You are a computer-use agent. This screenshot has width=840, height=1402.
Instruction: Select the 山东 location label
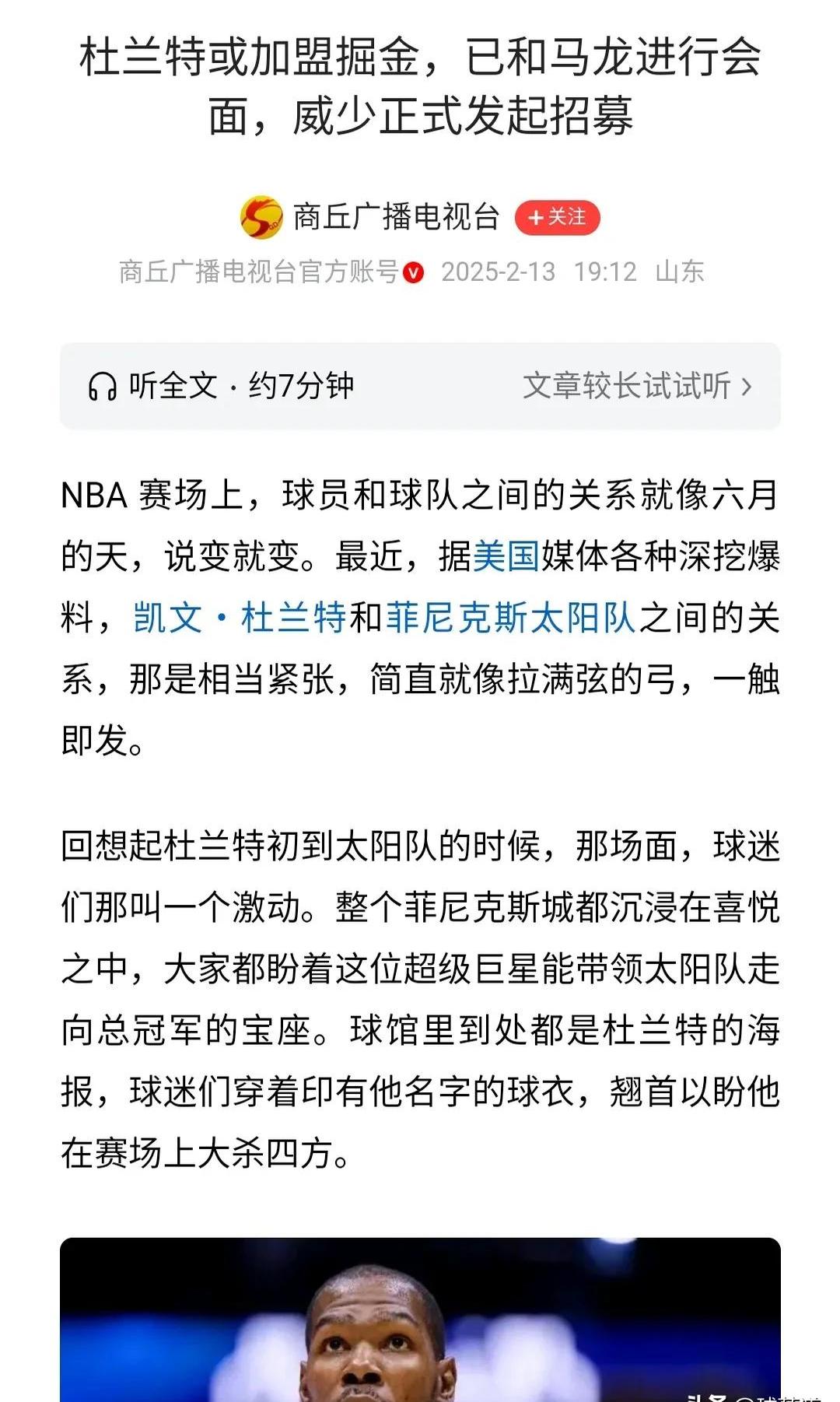[x=681, y=272]
